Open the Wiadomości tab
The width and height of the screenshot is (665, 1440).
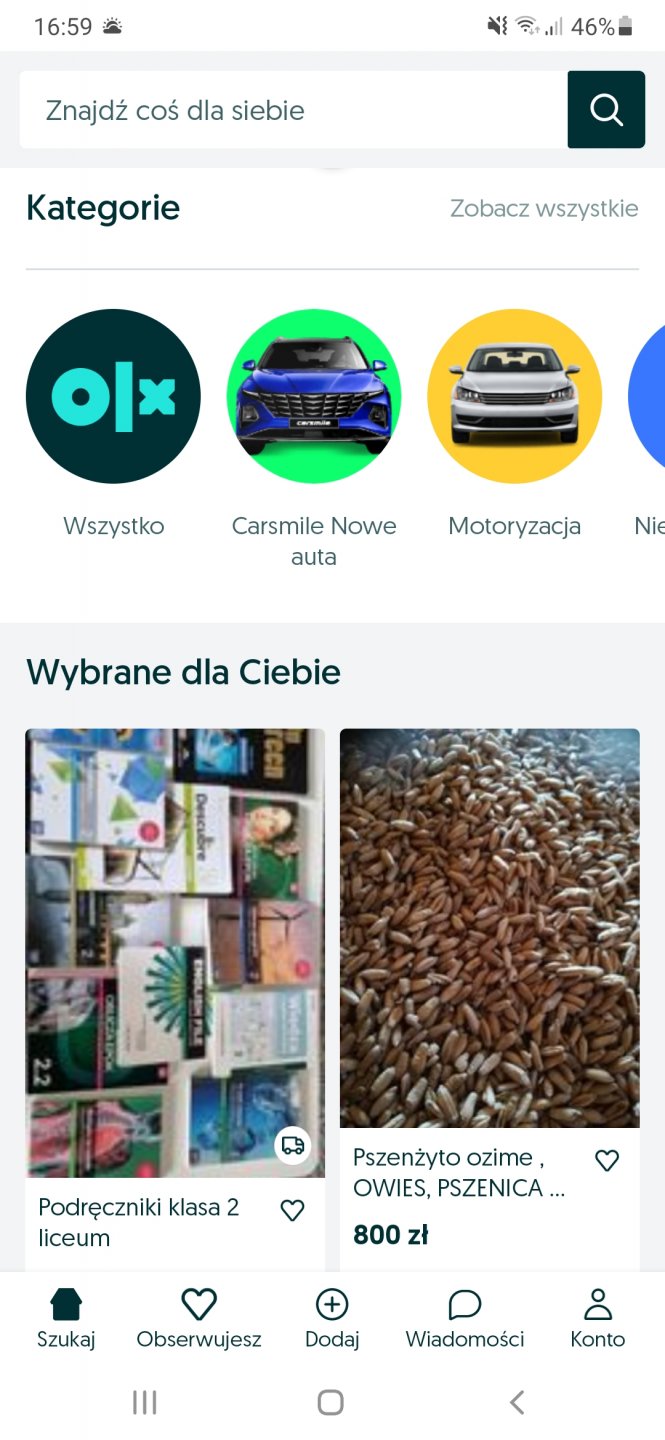(x=465, y=1319)
